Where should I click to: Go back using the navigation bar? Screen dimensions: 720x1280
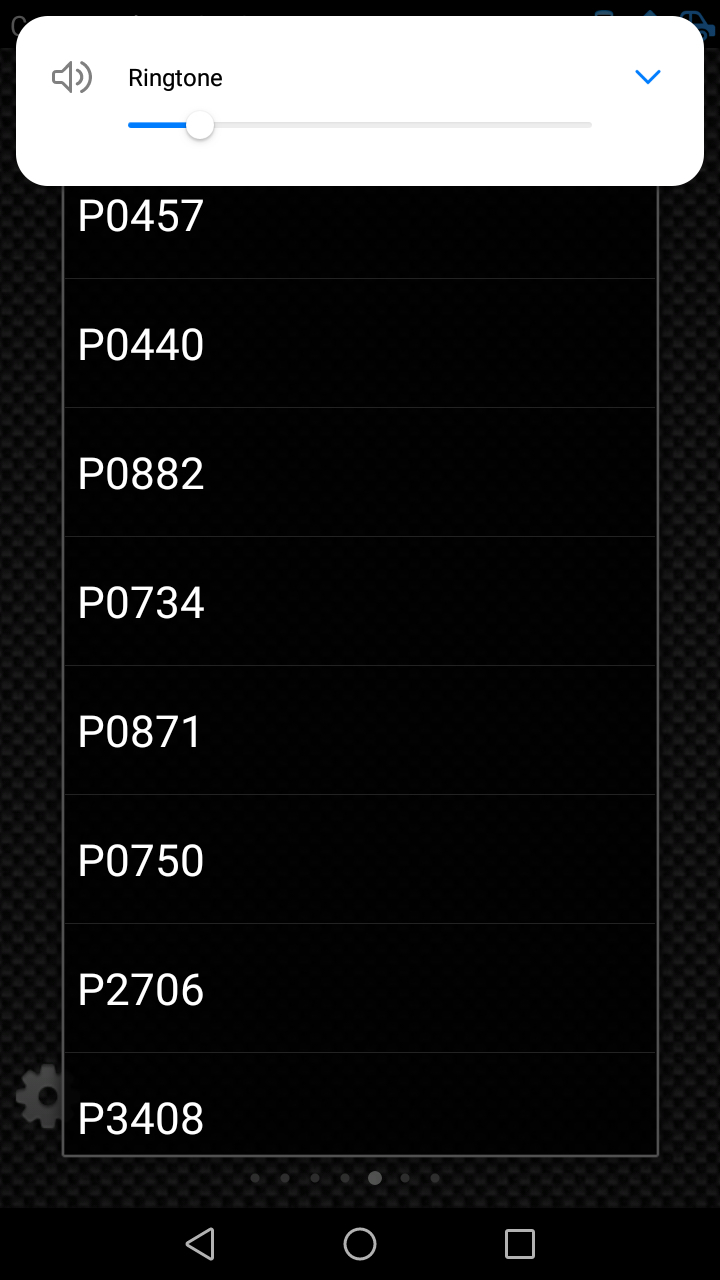point(200,1244)
